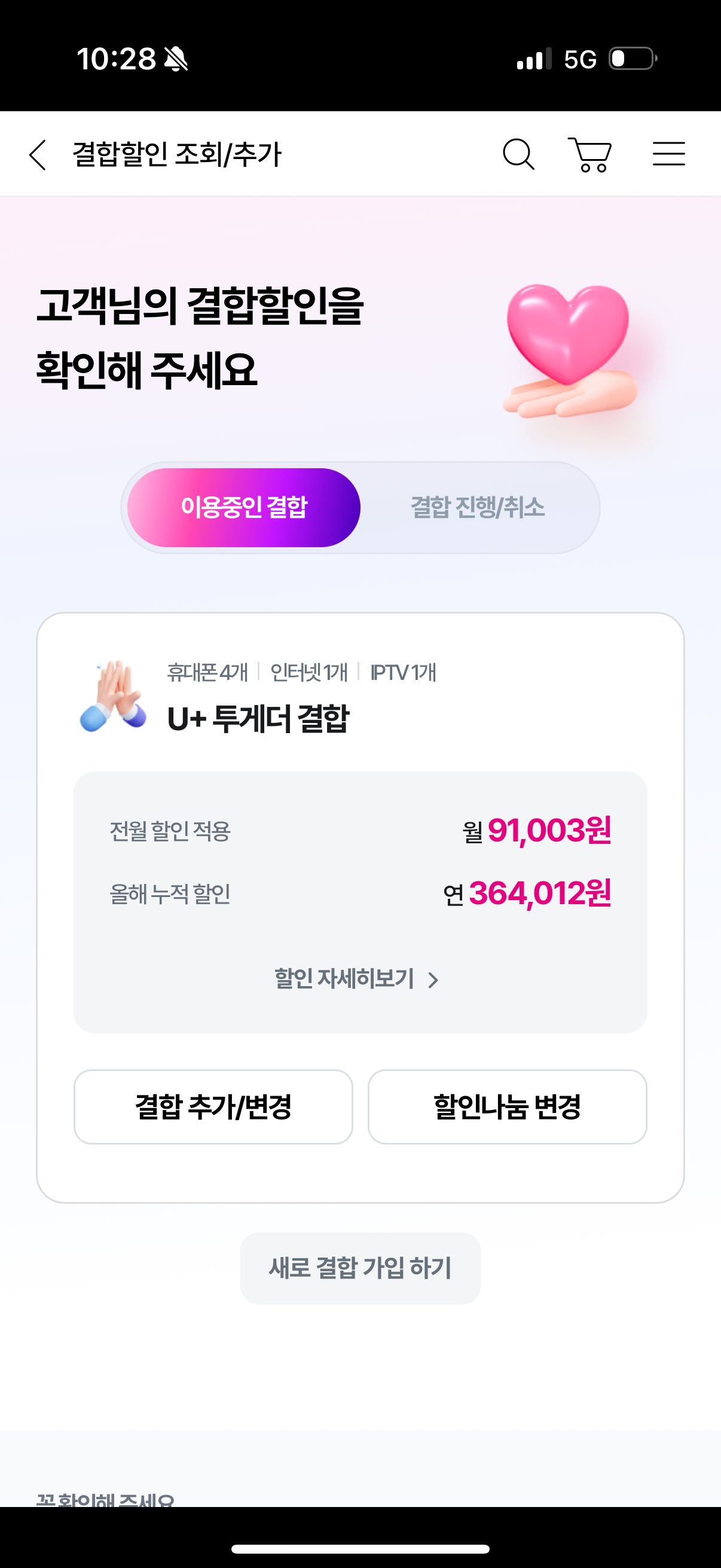Go back from 결합할인 조회/추가 page
Screen dimensions: 721x1568
[38, 155]
